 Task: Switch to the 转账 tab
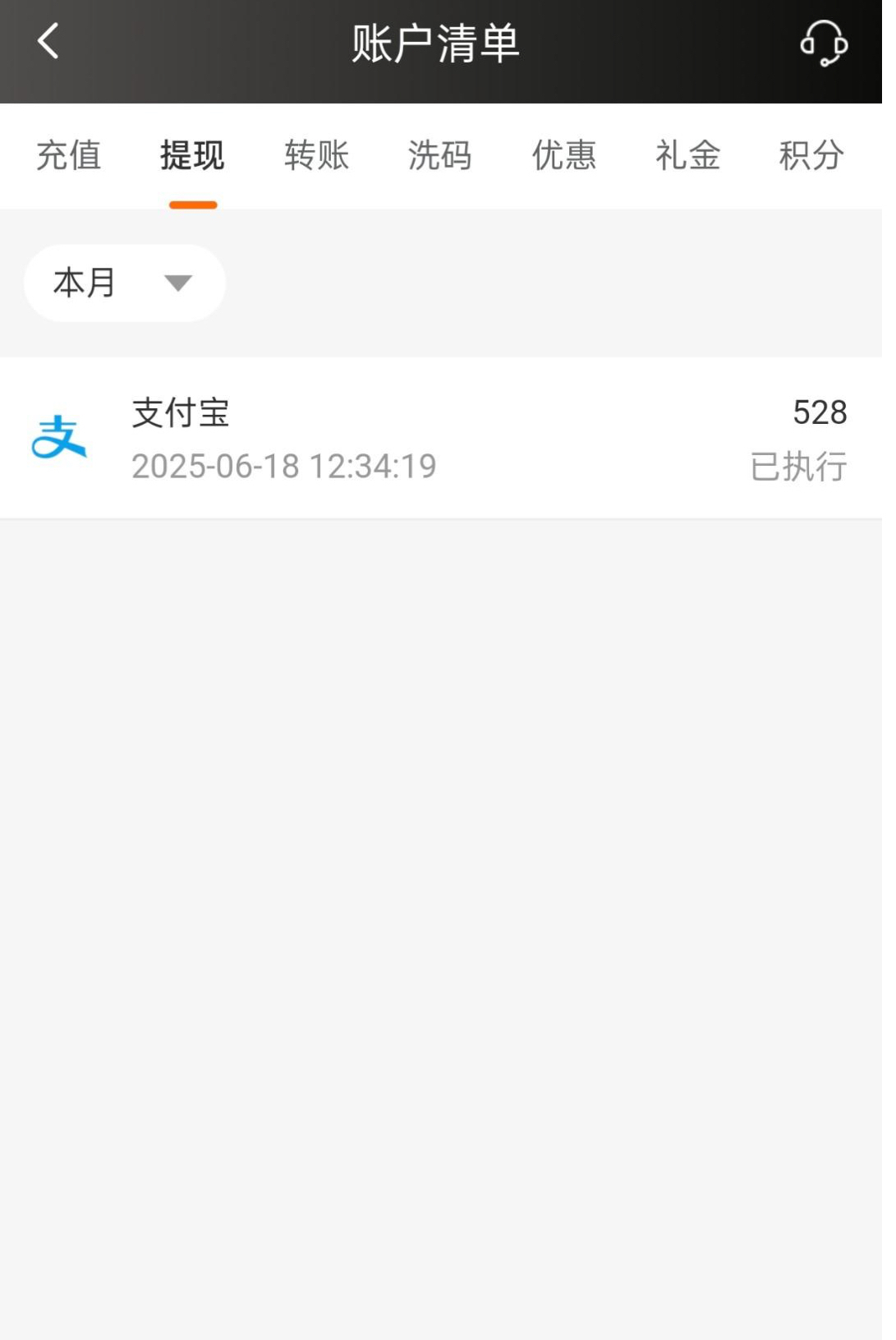point(316,155)
